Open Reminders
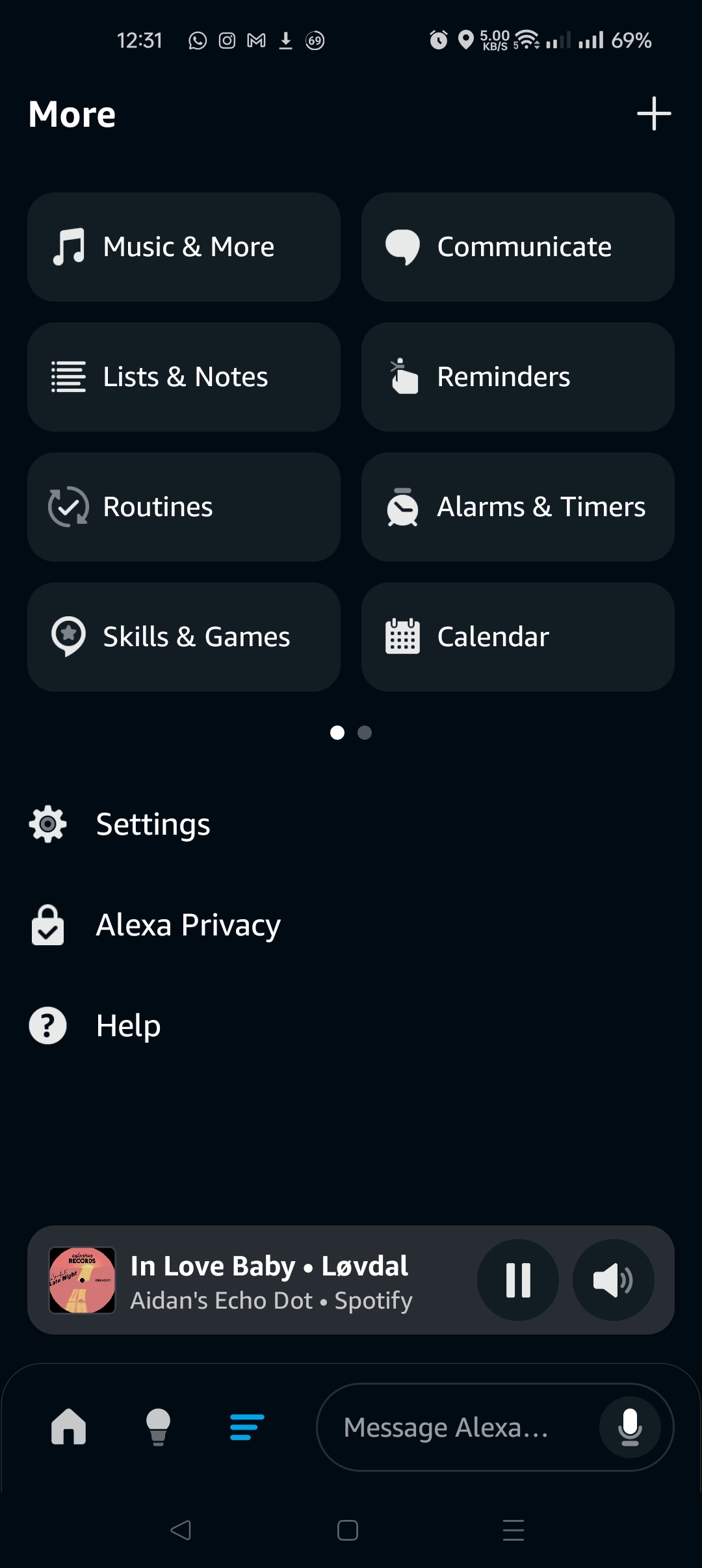This screenshot has width=702, height=1568. click(x=517, y=377)
